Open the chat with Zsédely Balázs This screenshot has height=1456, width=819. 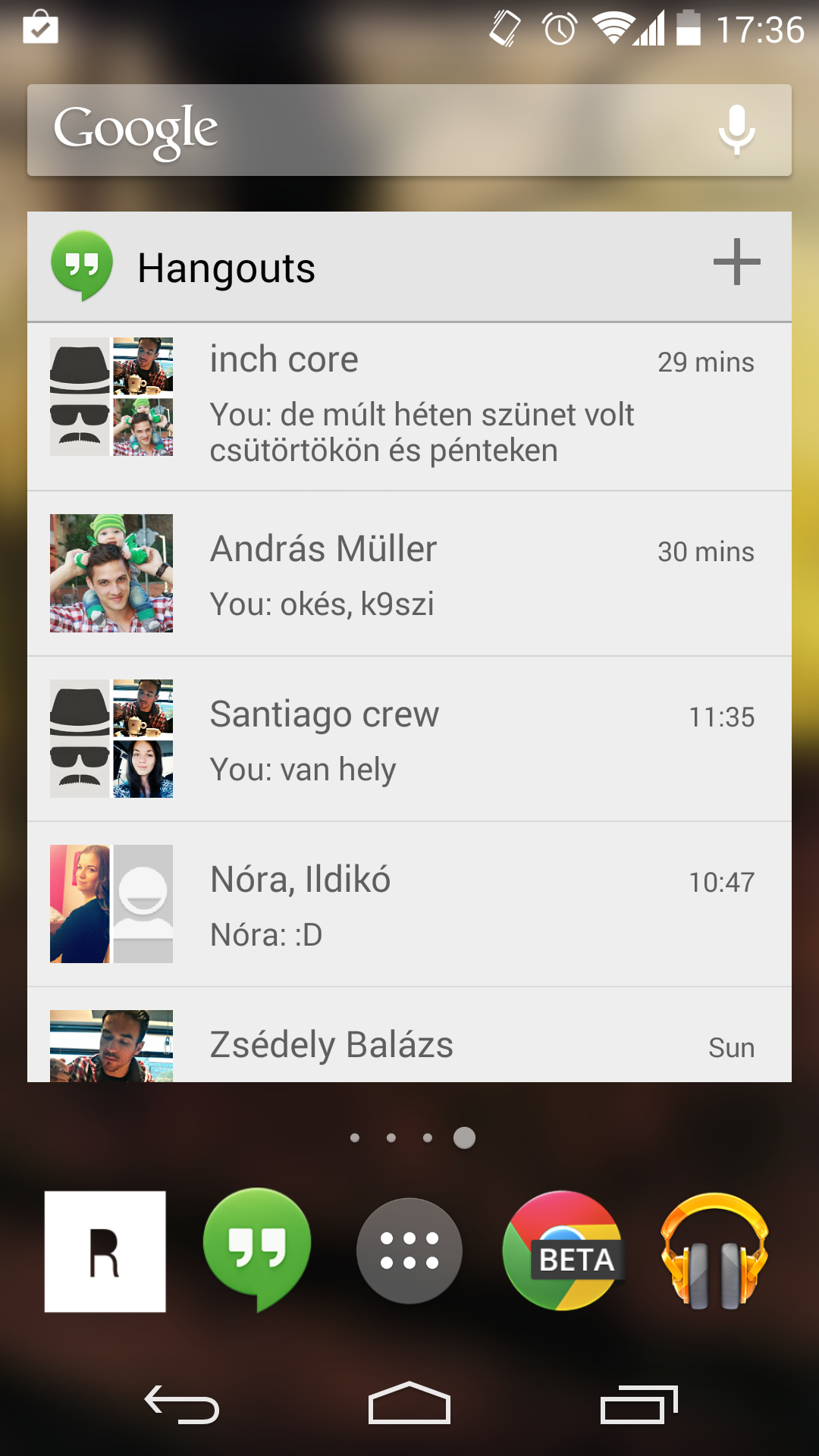409,1043
